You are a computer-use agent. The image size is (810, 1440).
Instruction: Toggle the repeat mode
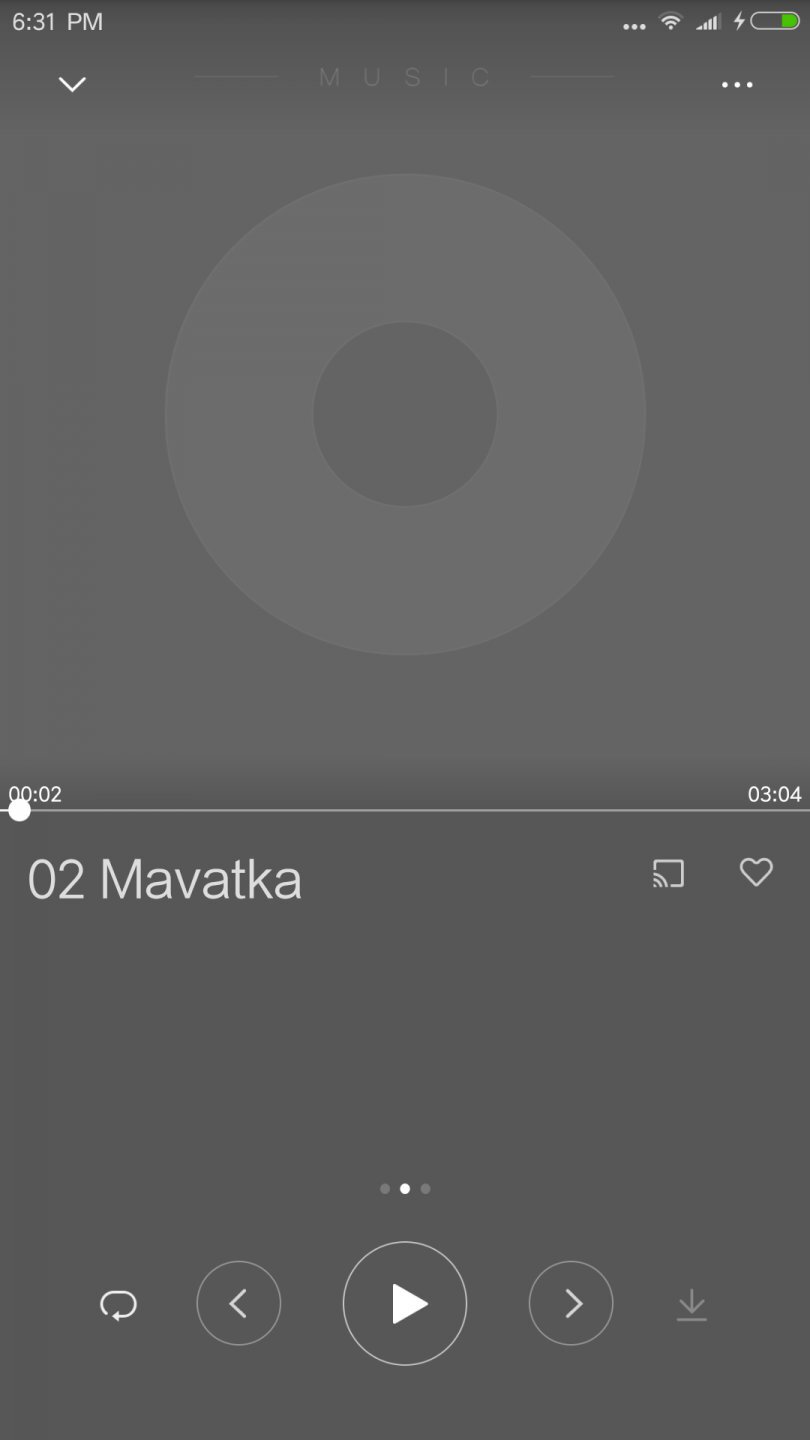coord(118,1304)
